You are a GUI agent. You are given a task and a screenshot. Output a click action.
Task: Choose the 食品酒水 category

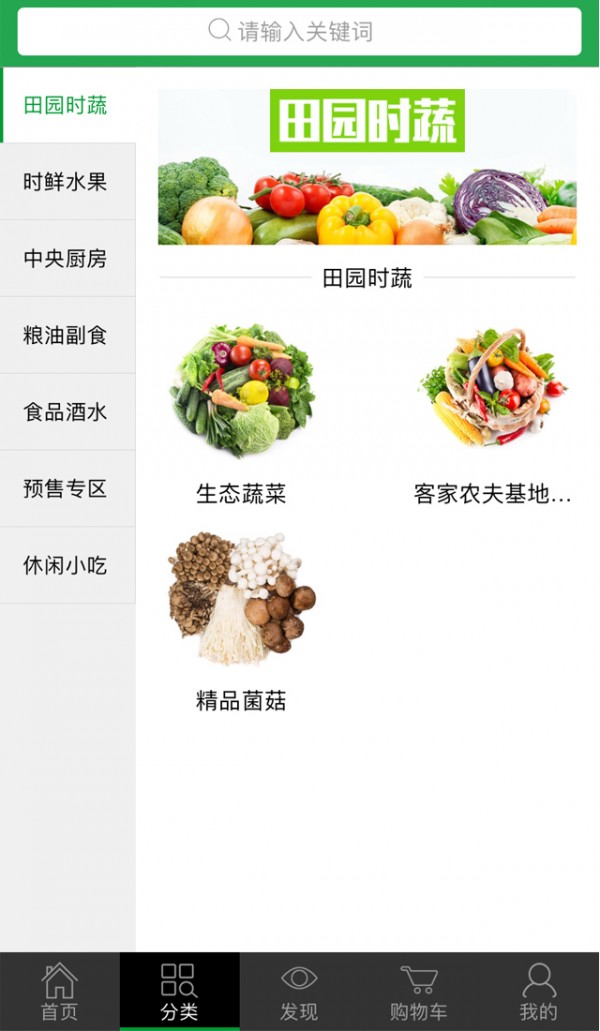[66, 412]
